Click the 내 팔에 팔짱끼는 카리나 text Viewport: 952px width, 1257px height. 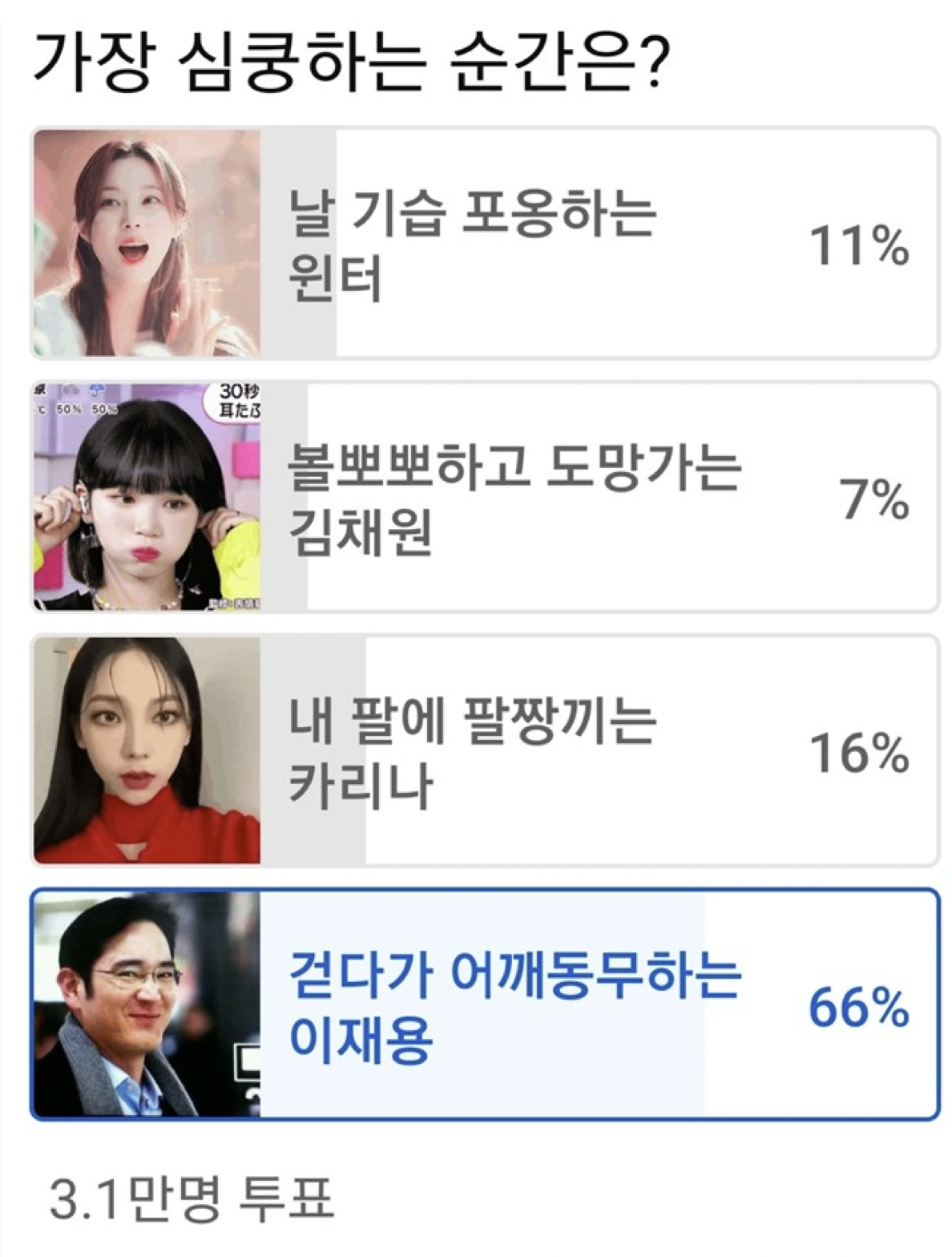click(473, 750)
